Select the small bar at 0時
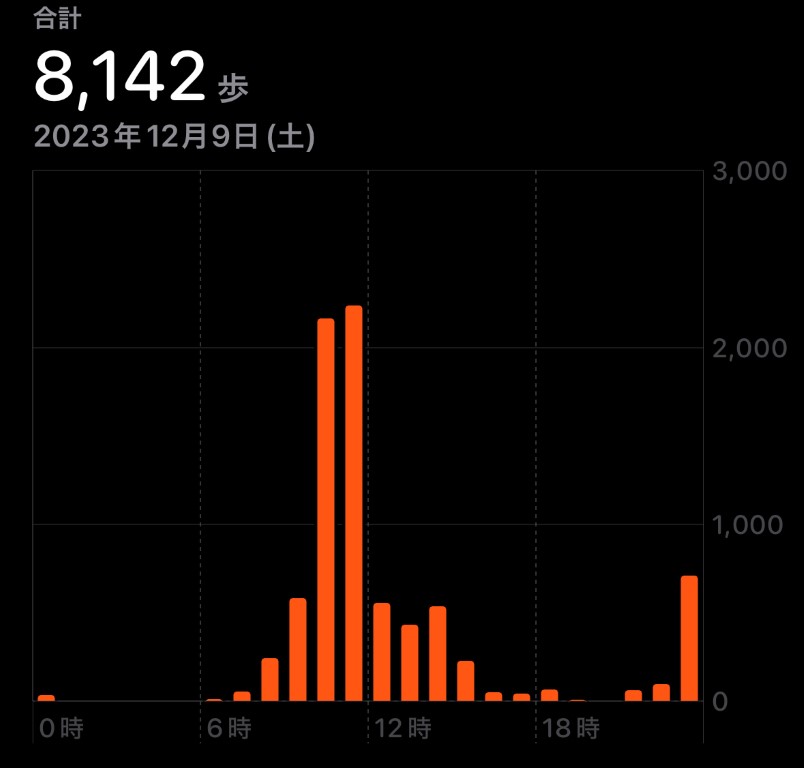 46,697
